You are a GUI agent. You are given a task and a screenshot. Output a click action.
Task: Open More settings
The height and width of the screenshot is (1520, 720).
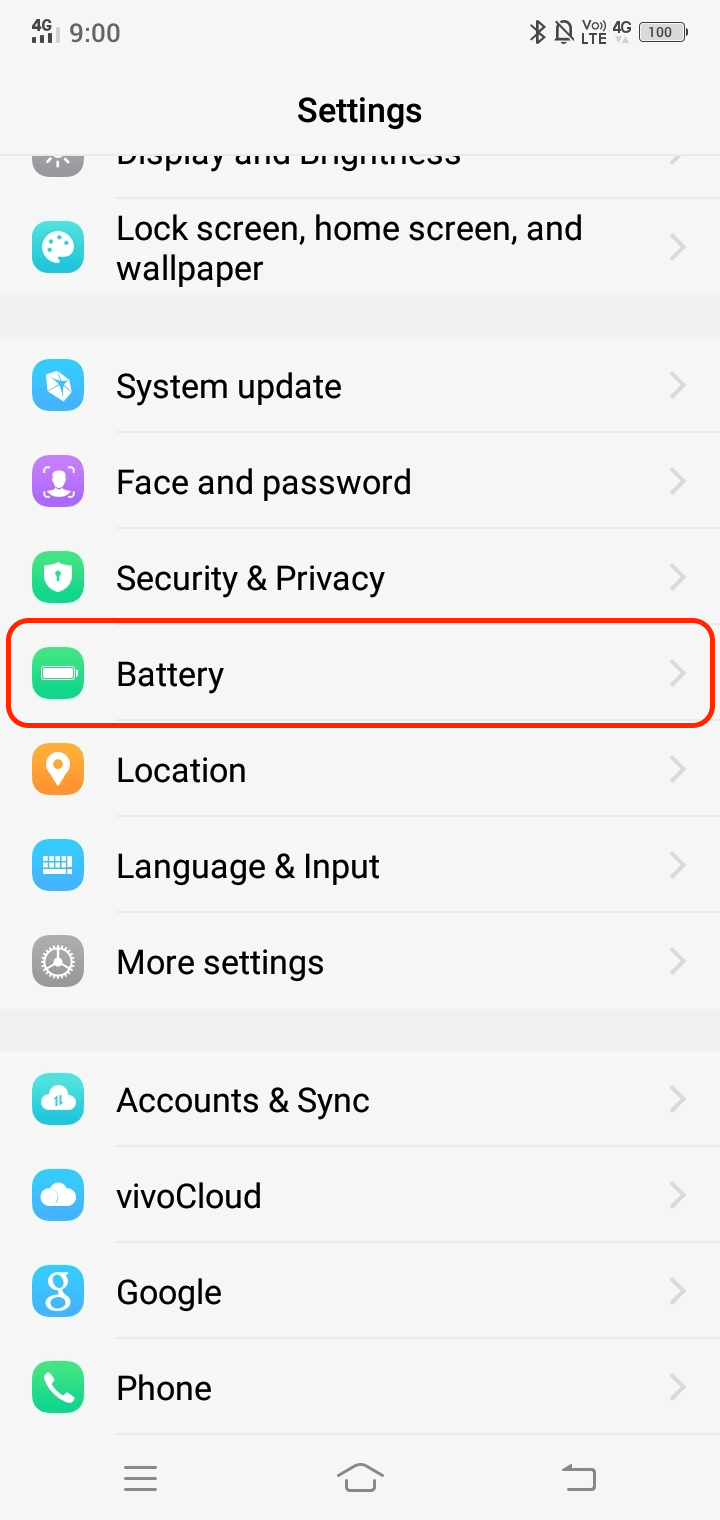tap(360, 962)
